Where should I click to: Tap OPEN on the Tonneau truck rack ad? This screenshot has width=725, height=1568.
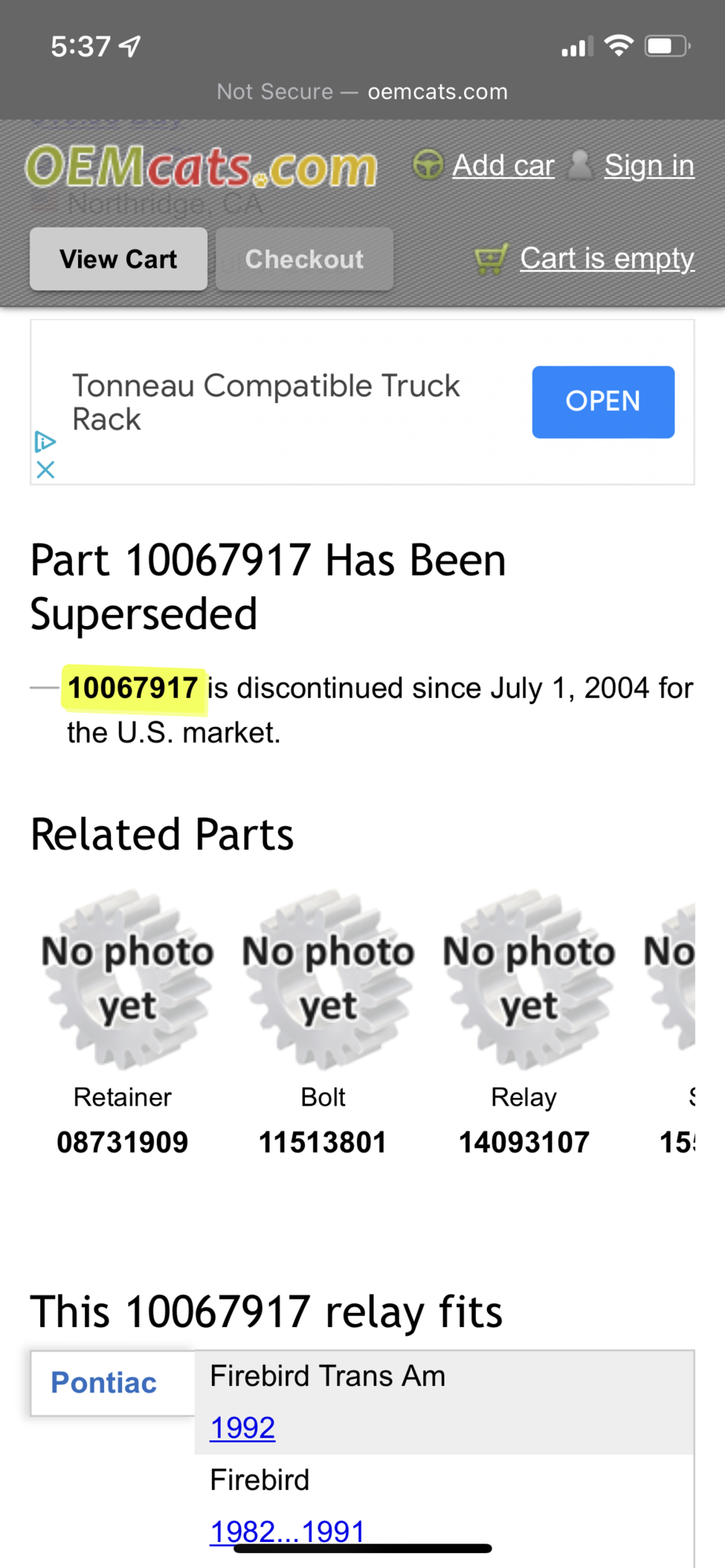(x=603, y=402)
